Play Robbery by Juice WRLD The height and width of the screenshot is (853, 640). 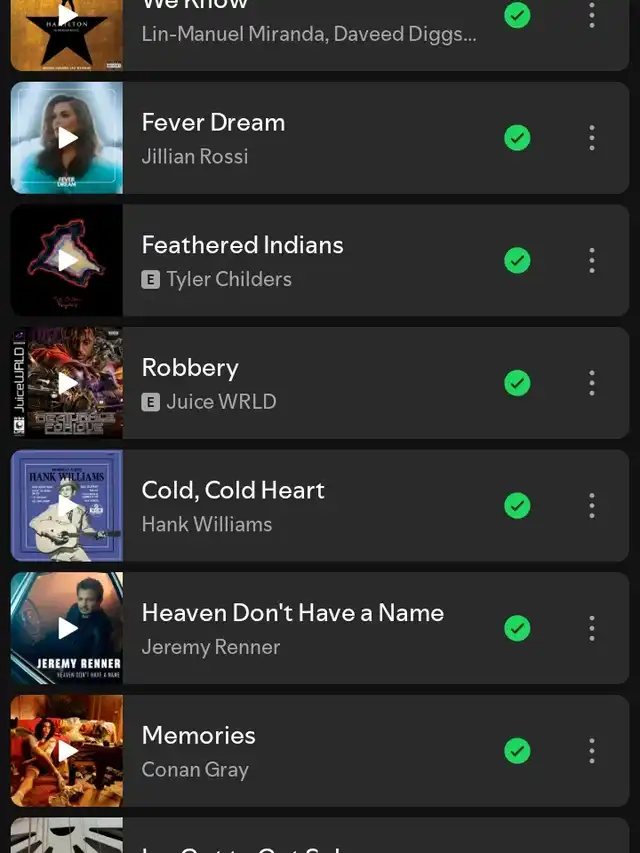(x=67, y=383)
